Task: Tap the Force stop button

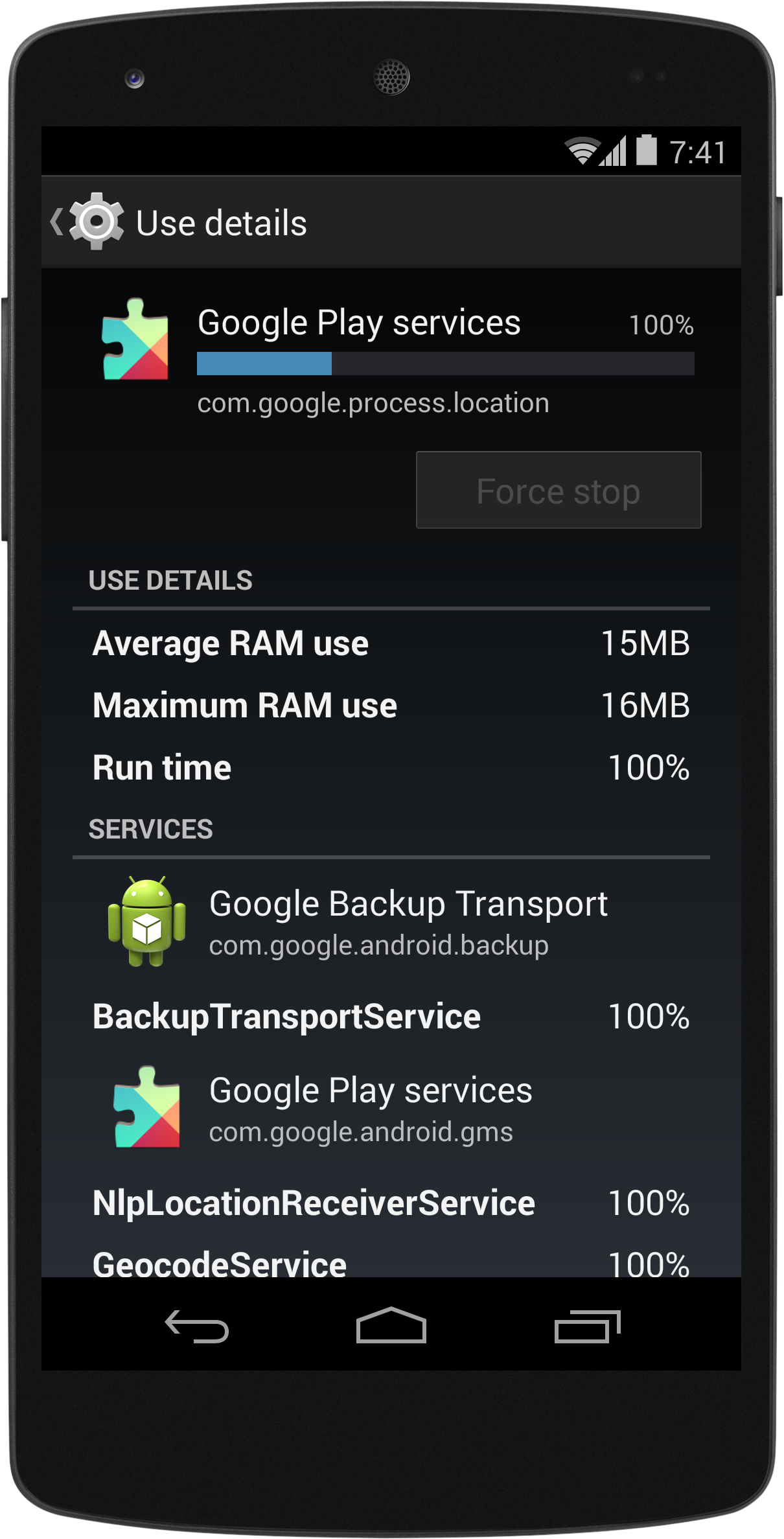Action: pos(559,490)
